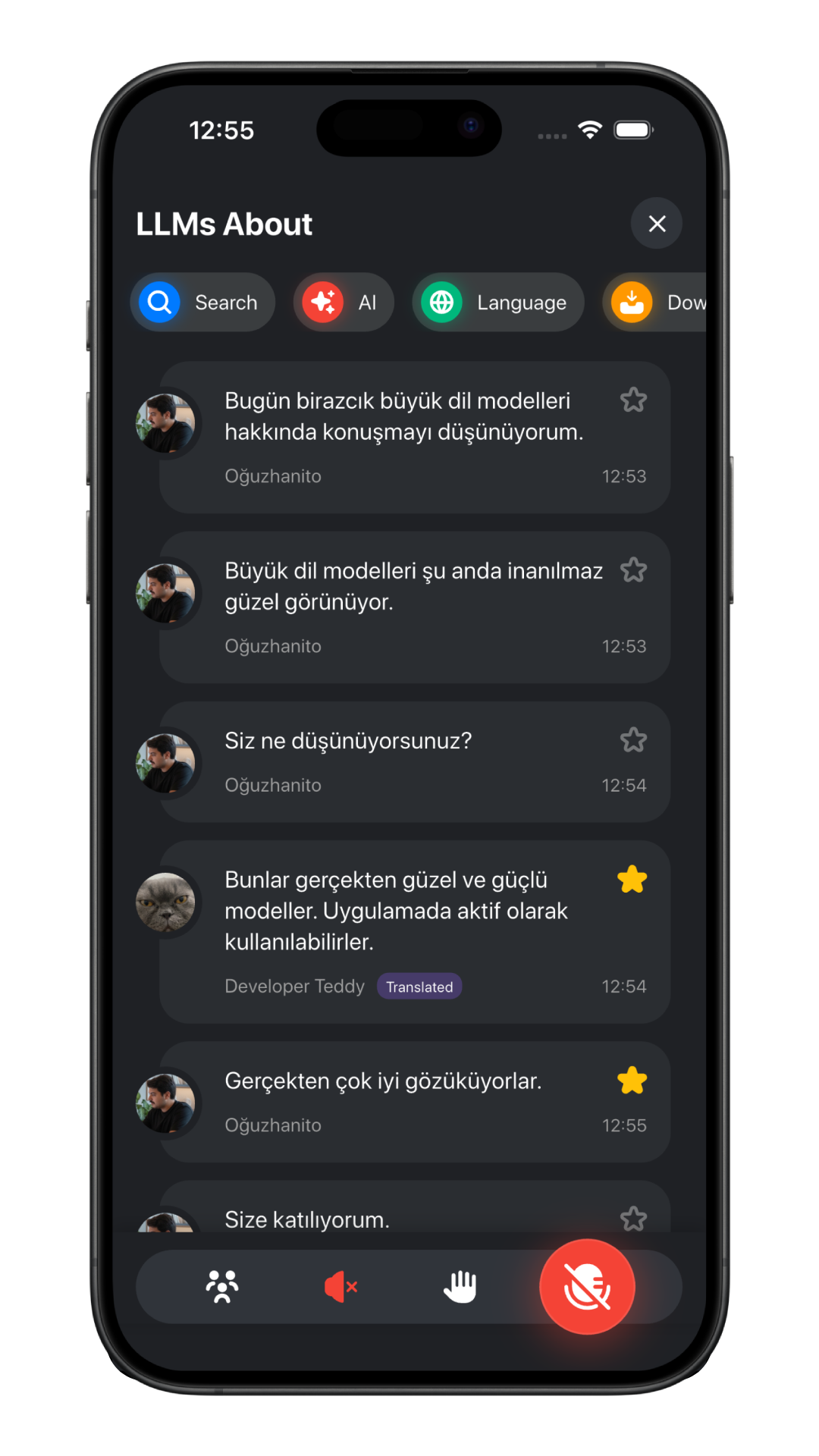
Task: Close the LLMs About panel
Action: (x=657, y=224)
